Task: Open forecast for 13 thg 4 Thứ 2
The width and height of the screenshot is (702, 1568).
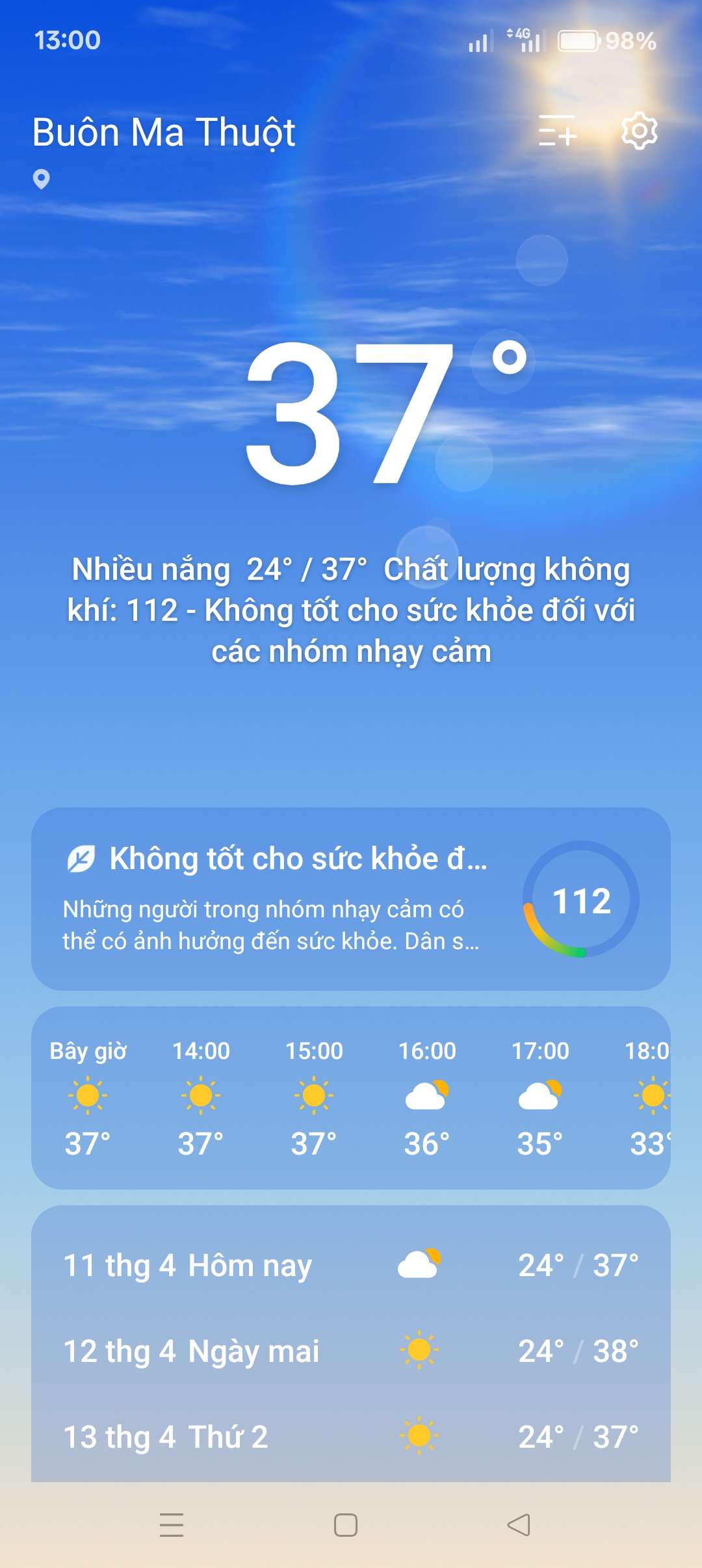Action: click(351, 1437)
